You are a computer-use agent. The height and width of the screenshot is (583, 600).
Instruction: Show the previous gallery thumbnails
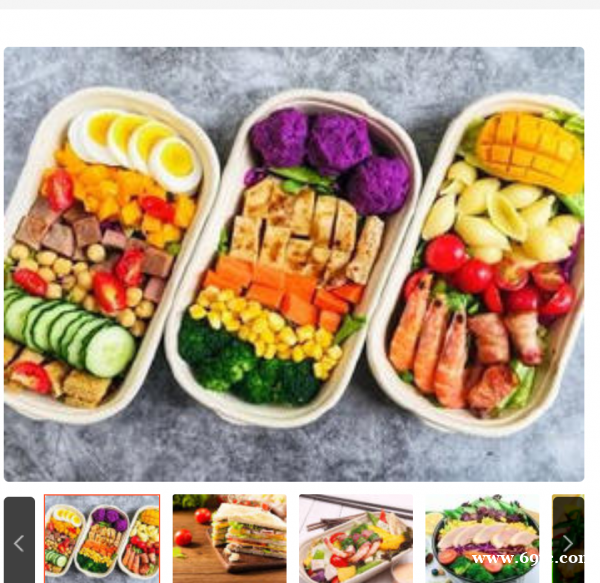(19, 541)
